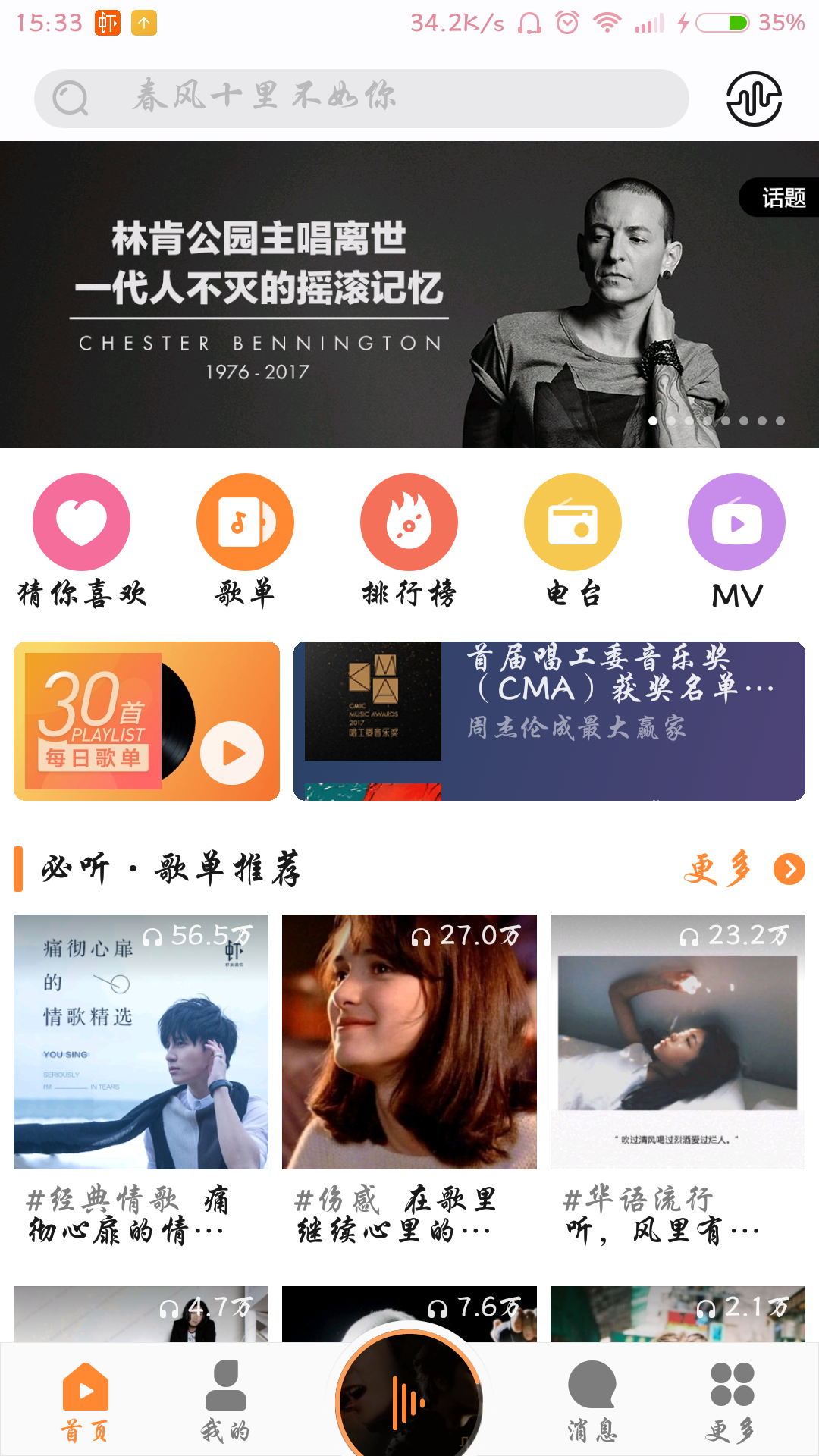Open the sound wave song recognition icon
The image size is (819, 1456).
(754, 99)
